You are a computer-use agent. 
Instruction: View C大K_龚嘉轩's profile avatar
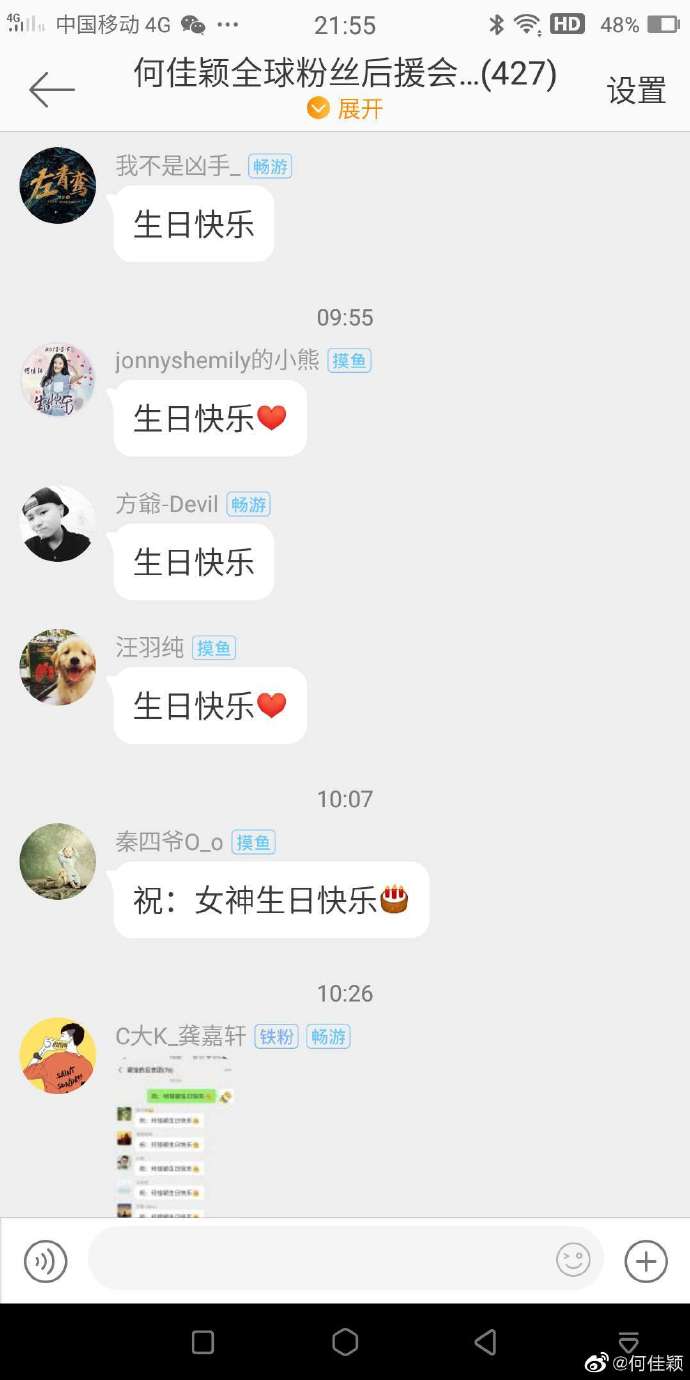coord(58,1056)
